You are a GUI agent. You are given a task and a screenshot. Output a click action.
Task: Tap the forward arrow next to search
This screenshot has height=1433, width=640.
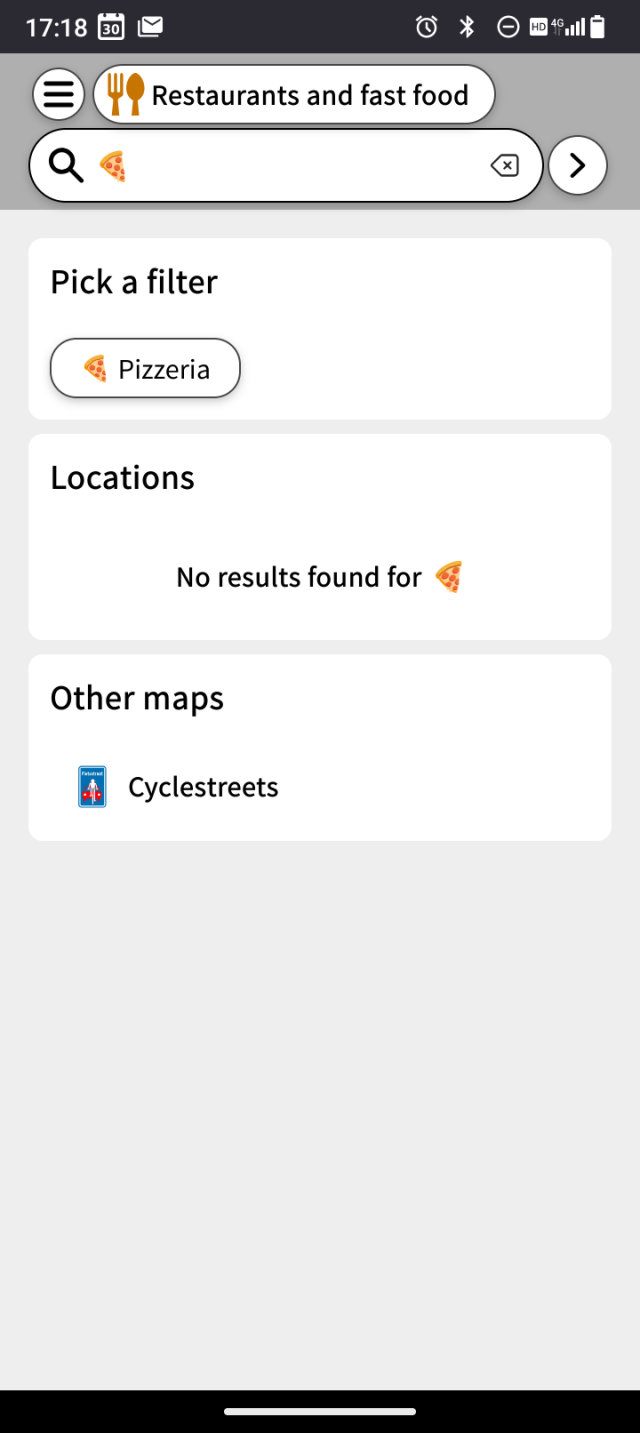tap(578, 166)
